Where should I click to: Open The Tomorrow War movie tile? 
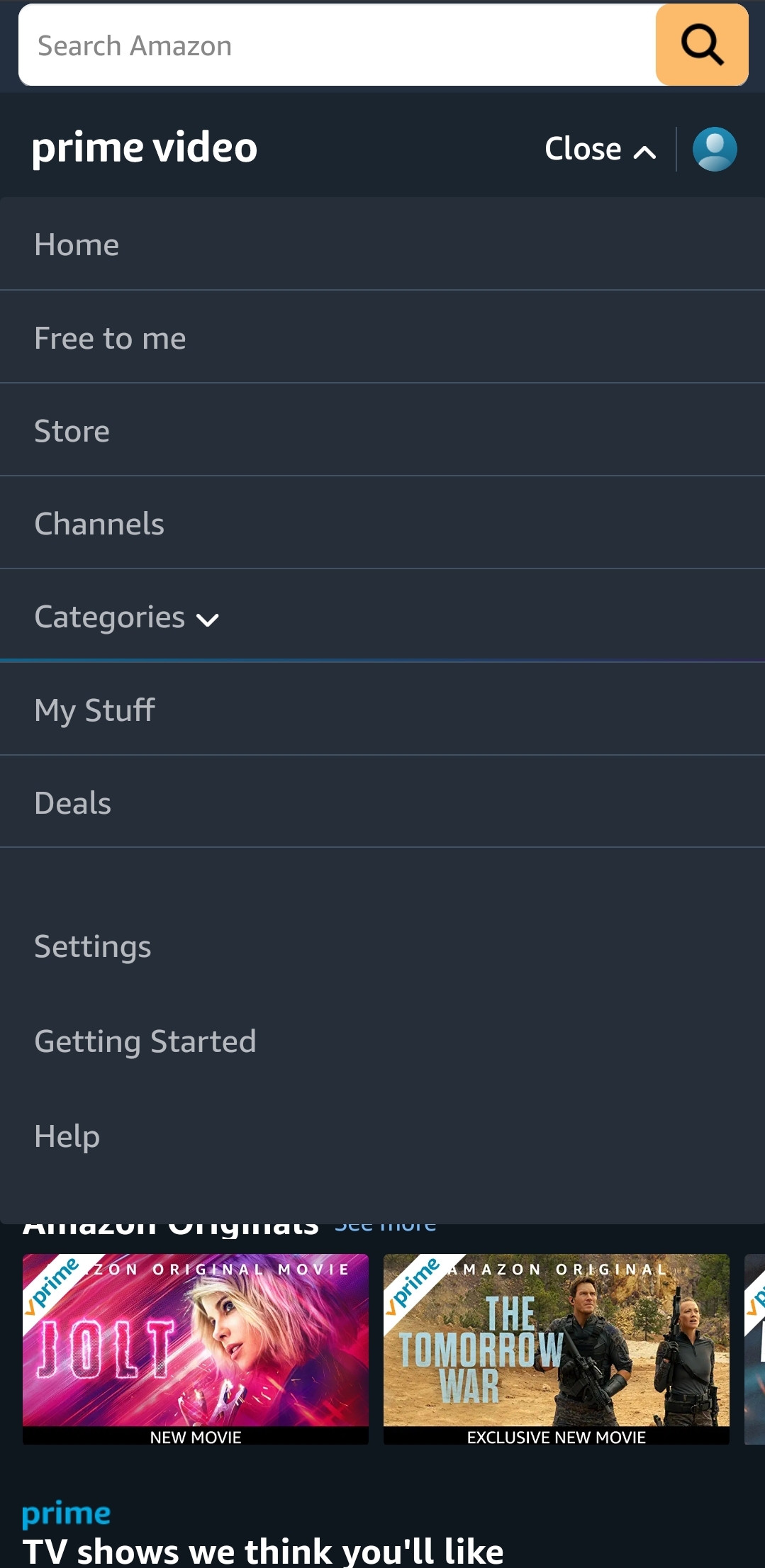[556, 1348]
